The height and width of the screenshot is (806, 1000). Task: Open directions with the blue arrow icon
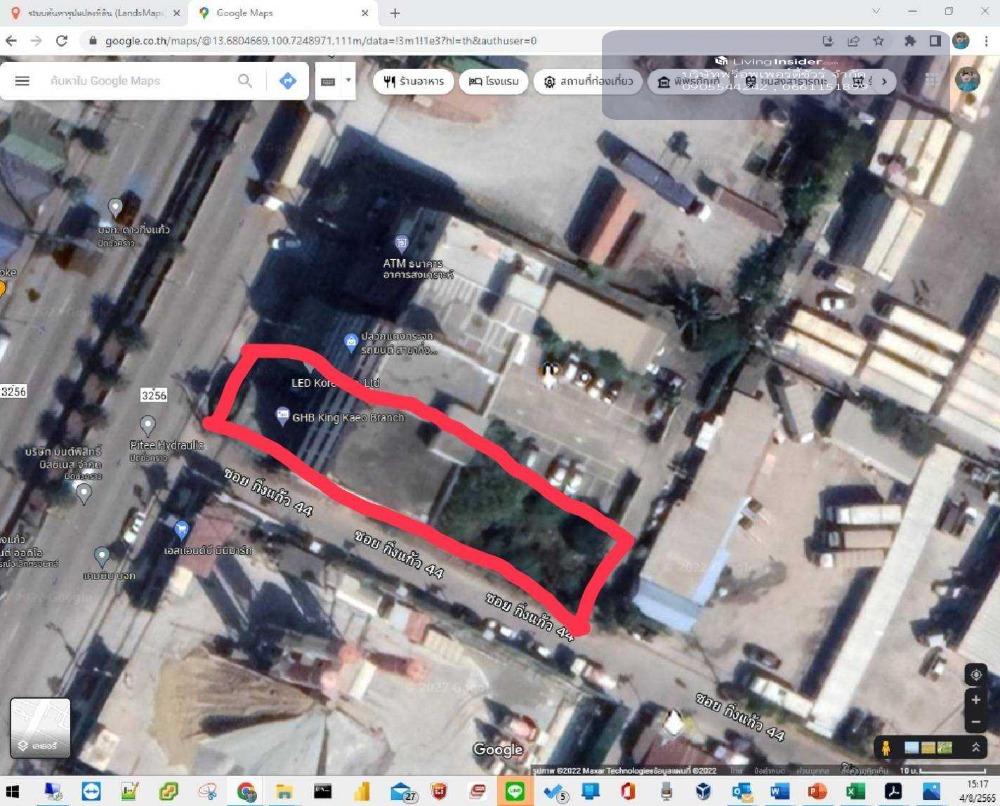click(x=288, y=81)
